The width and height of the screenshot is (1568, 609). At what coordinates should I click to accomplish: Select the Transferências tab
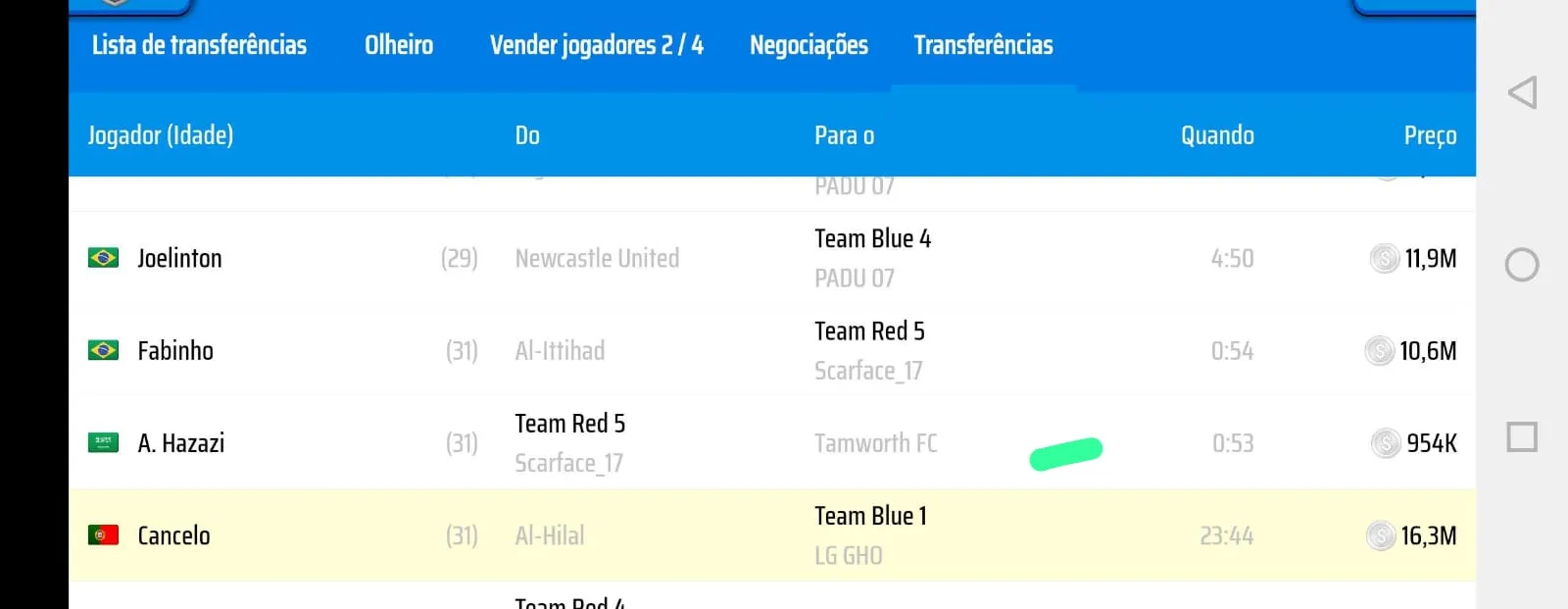pos(983,45)
